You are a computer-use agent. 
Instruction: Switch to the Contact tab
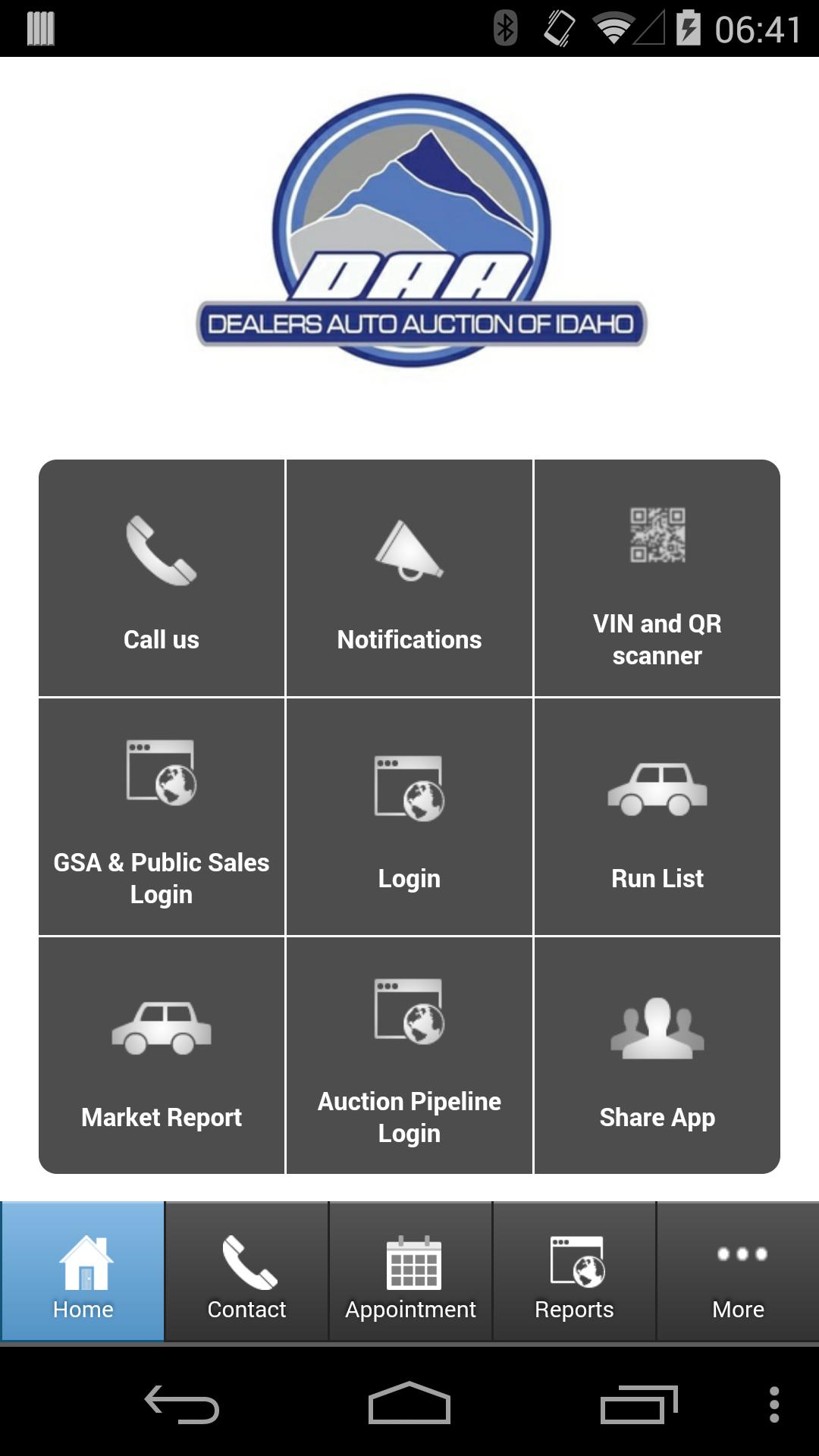point(246,1270)
